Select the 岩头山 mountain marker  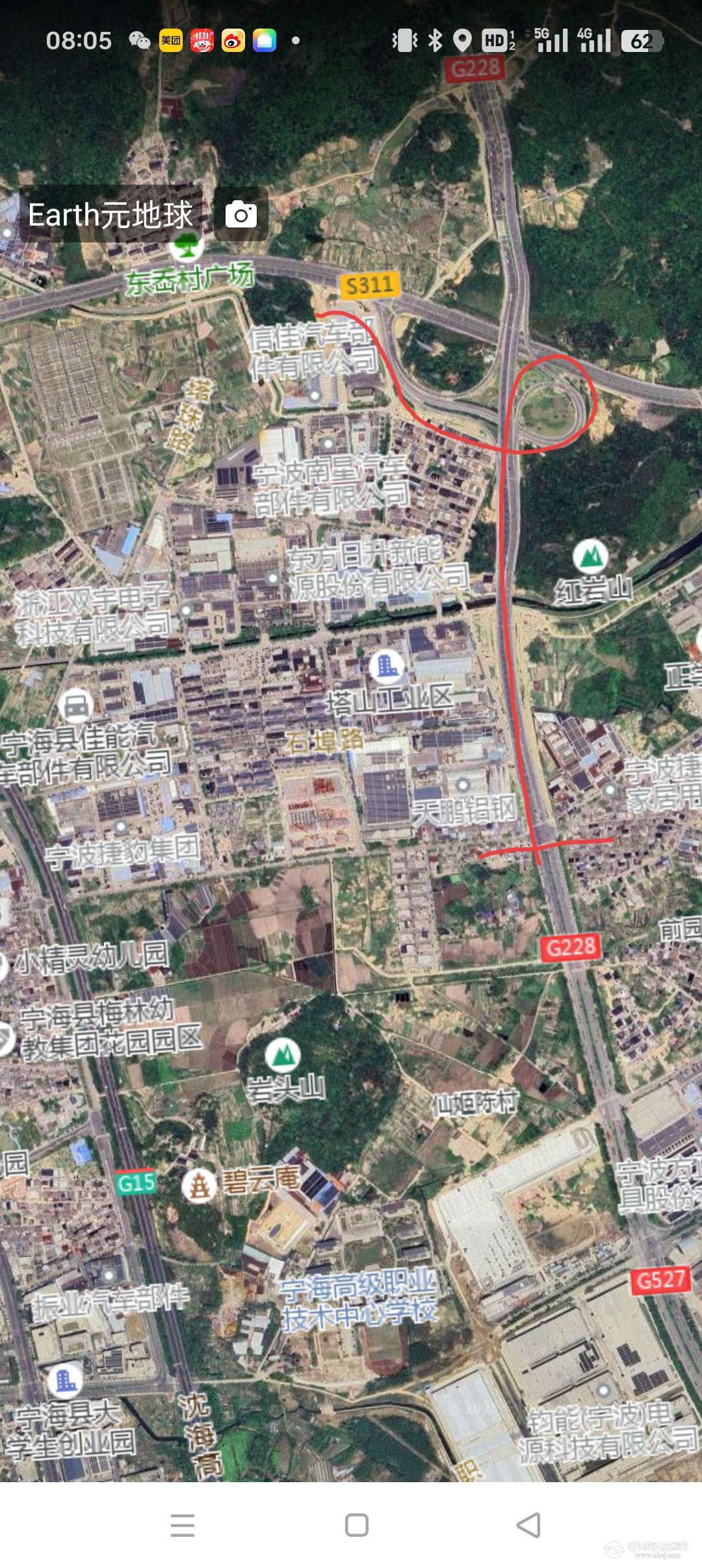282,1054
